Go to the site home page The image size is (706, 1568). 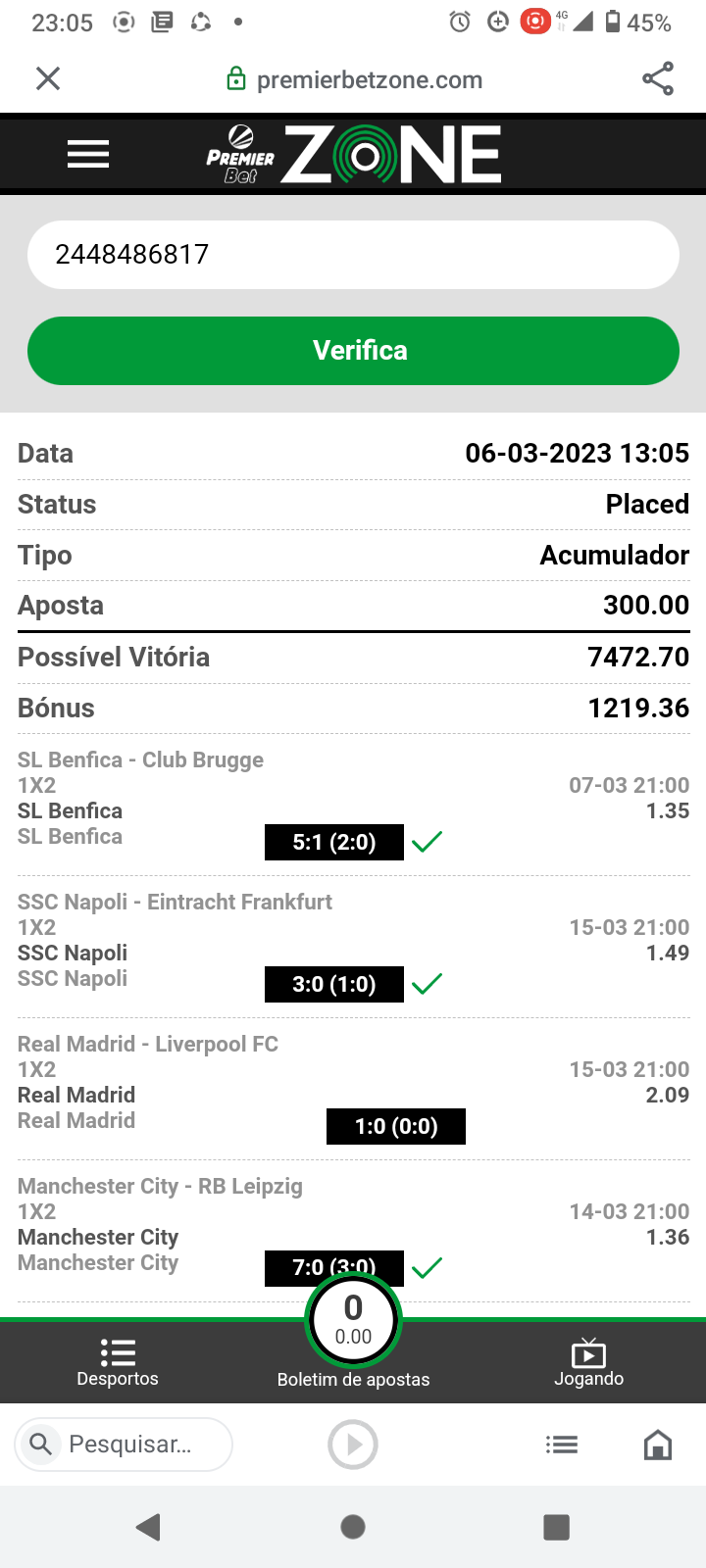click(x=657, y=1444)
